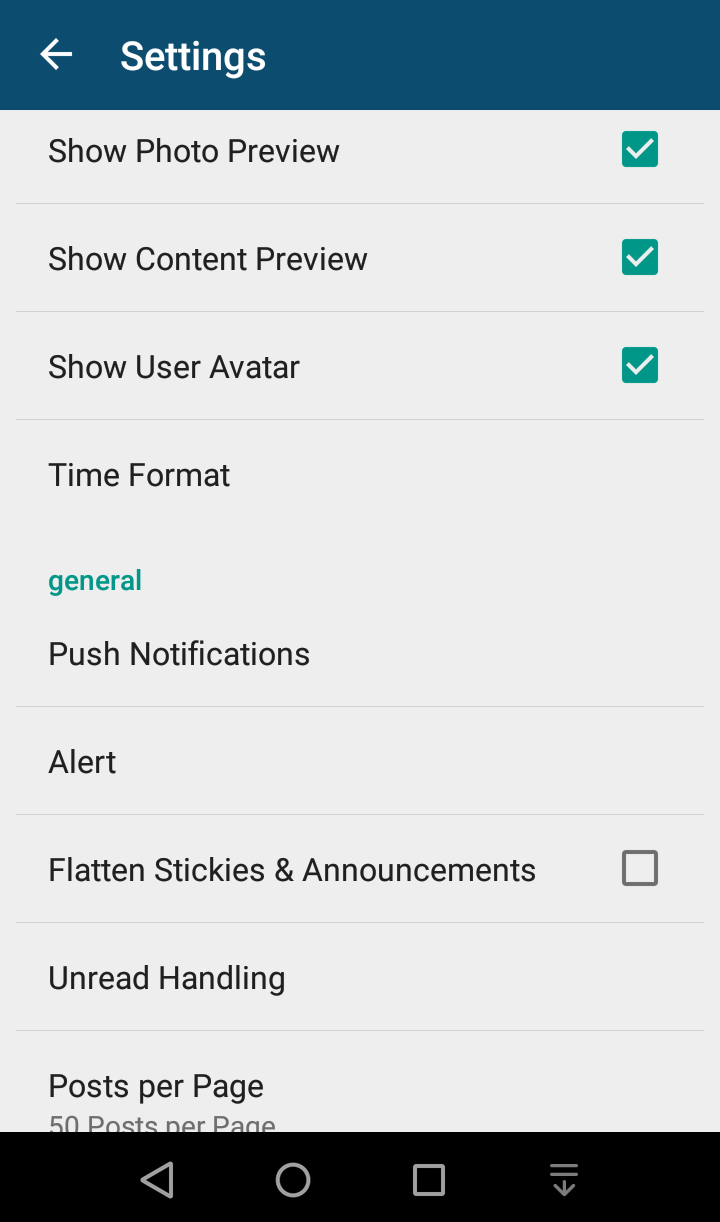Viewport: 720px width, 1222px height.
Task: Open recent apps from the navigation bar
Action: click(x=429, y=1180)
